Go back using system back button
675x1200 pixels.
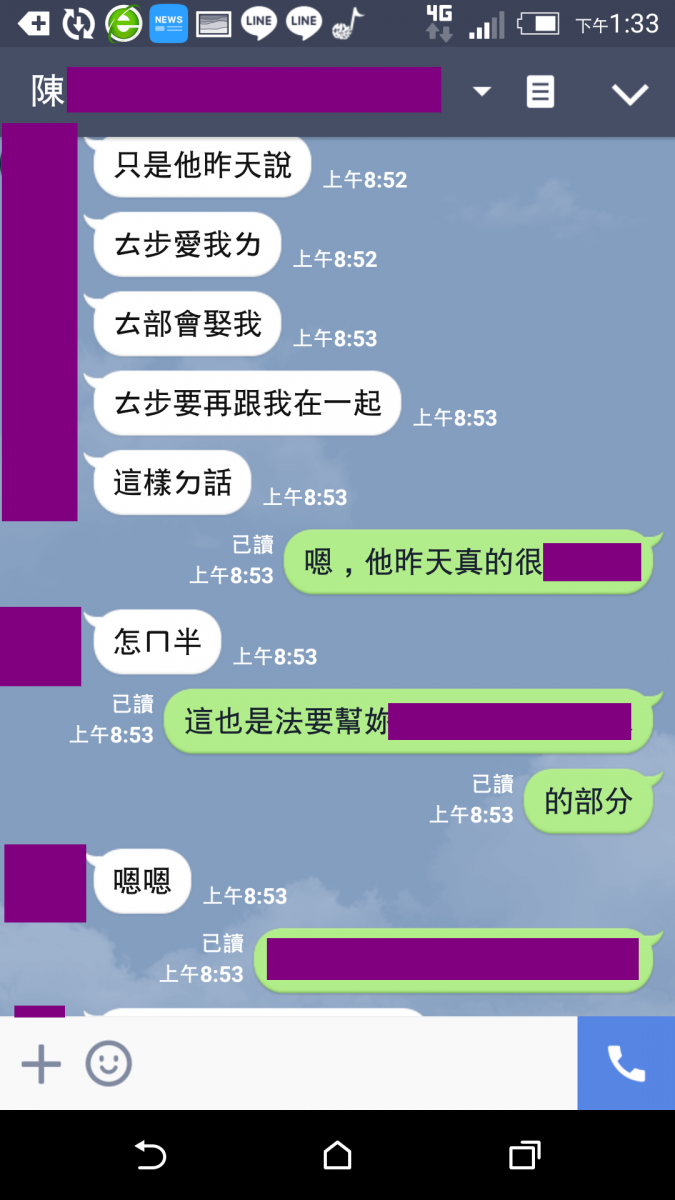pos(150,1156)
